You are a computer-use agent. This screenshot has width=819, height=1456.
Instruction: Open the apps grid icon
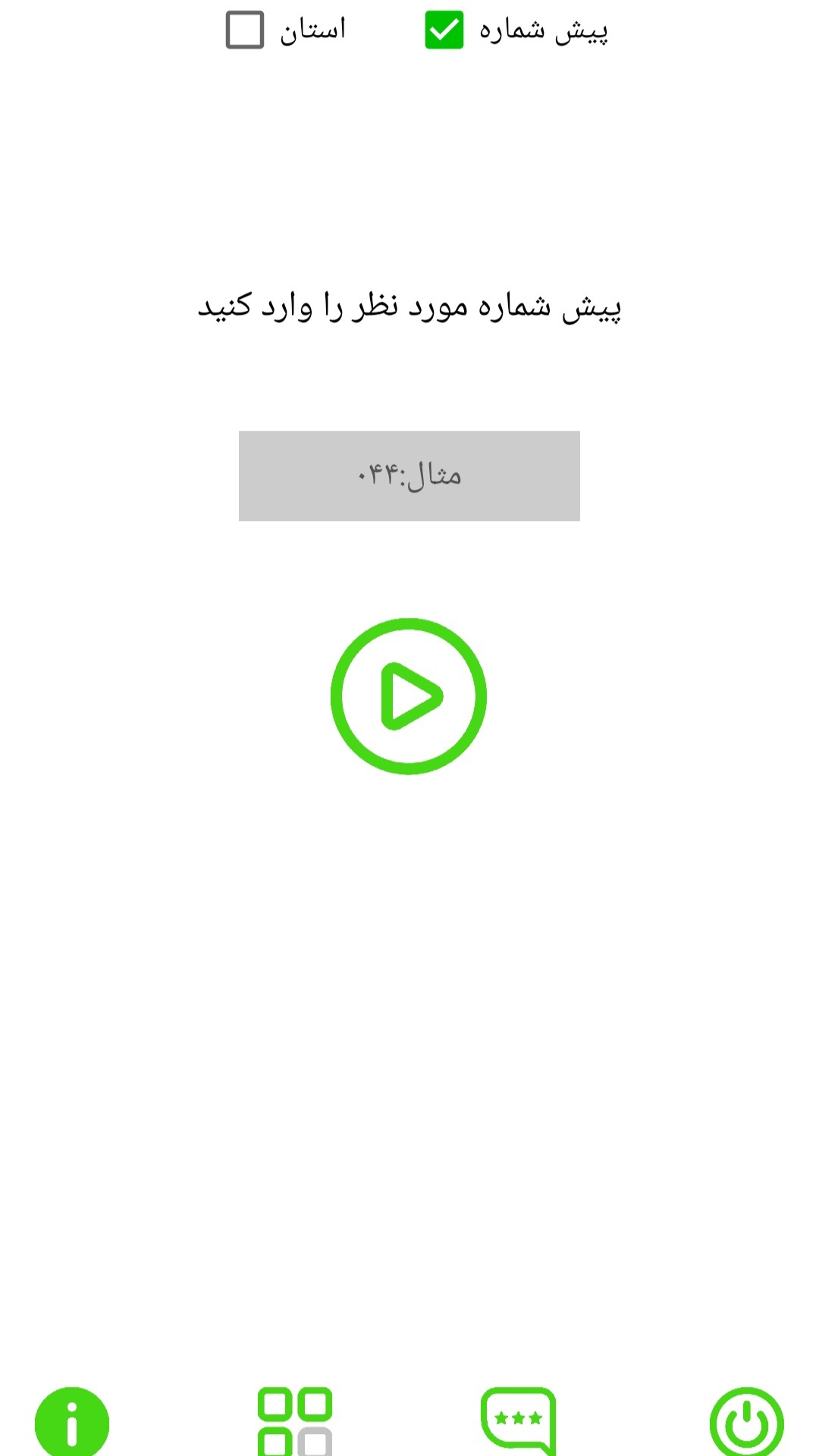[296, 1426]
